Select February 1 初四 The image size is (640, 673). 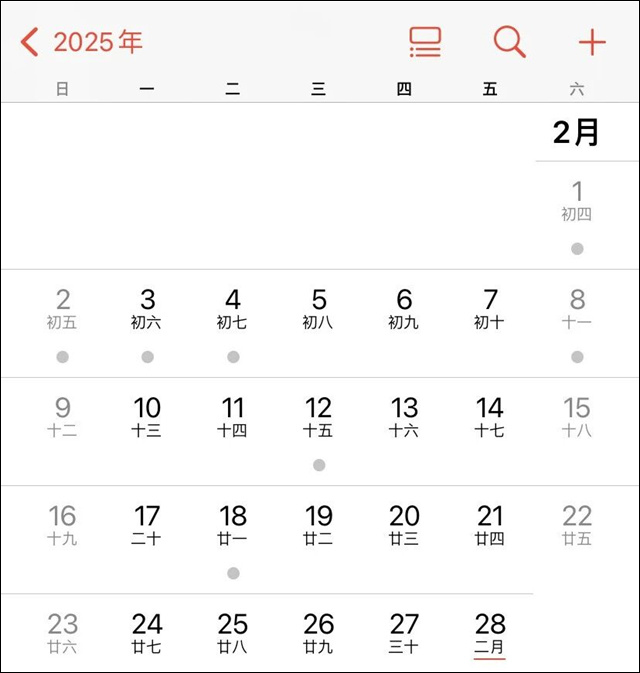click(x=577, y=200)
